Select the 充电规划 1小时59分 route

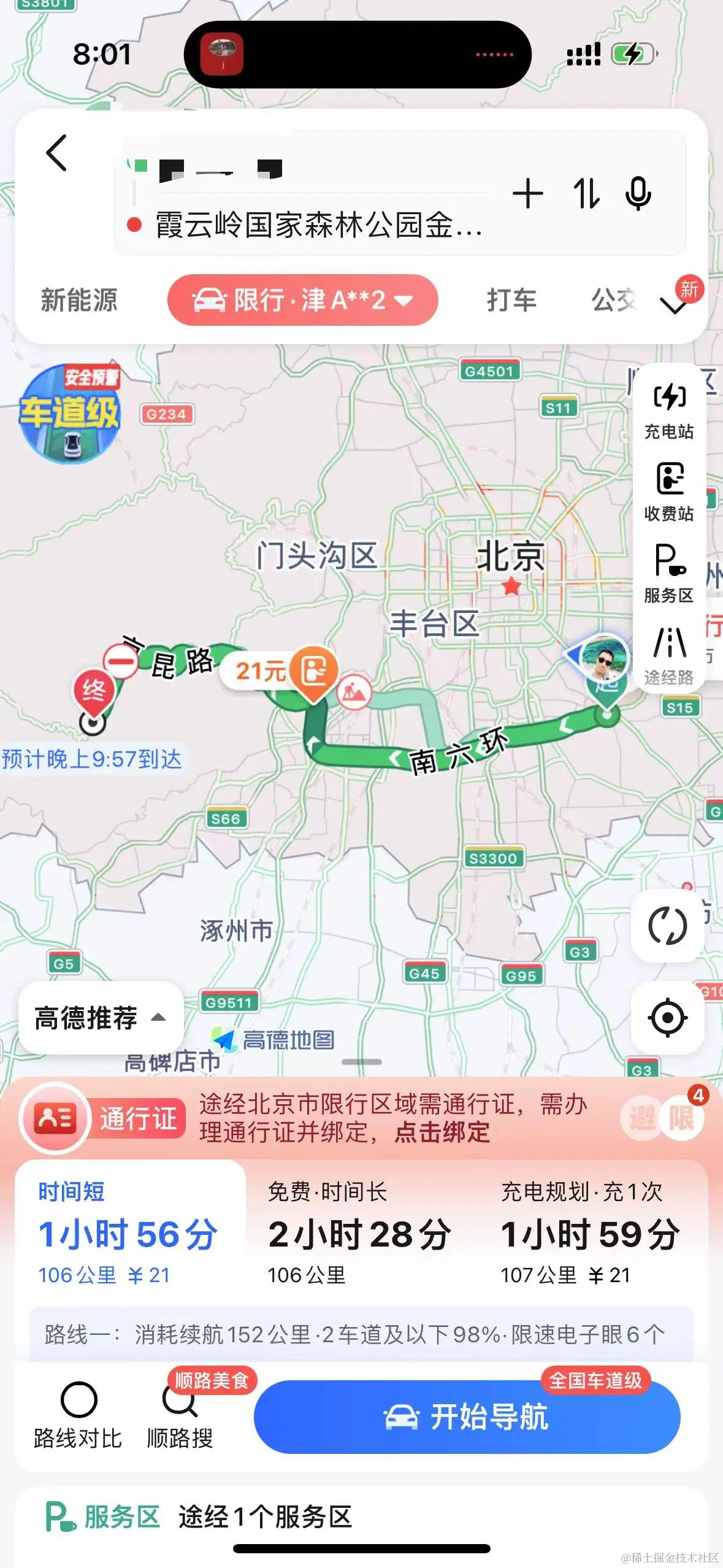[x=590, y=1233]
